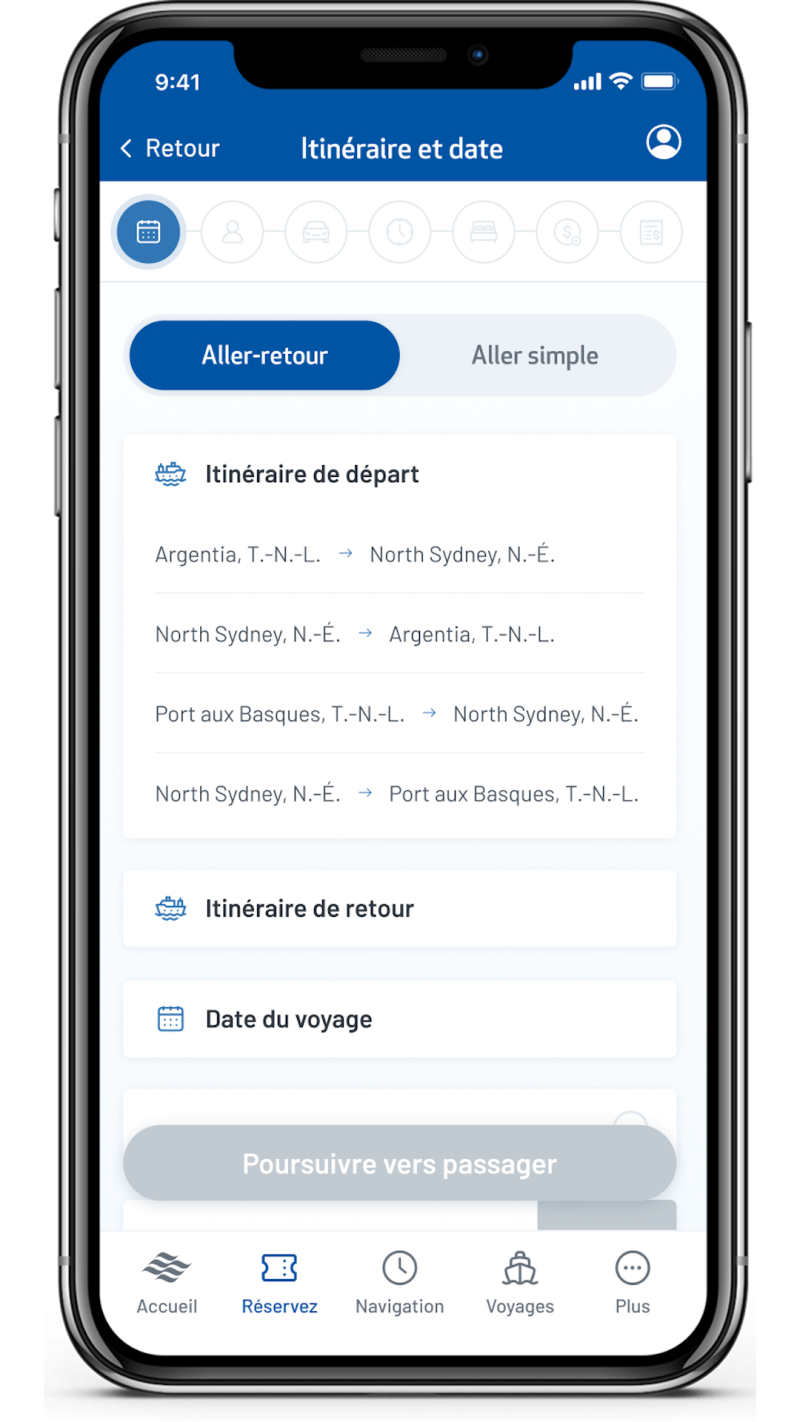Jump to the vehicle step icon
This screenshot has height=1422, width=800.
pos(316,232)
